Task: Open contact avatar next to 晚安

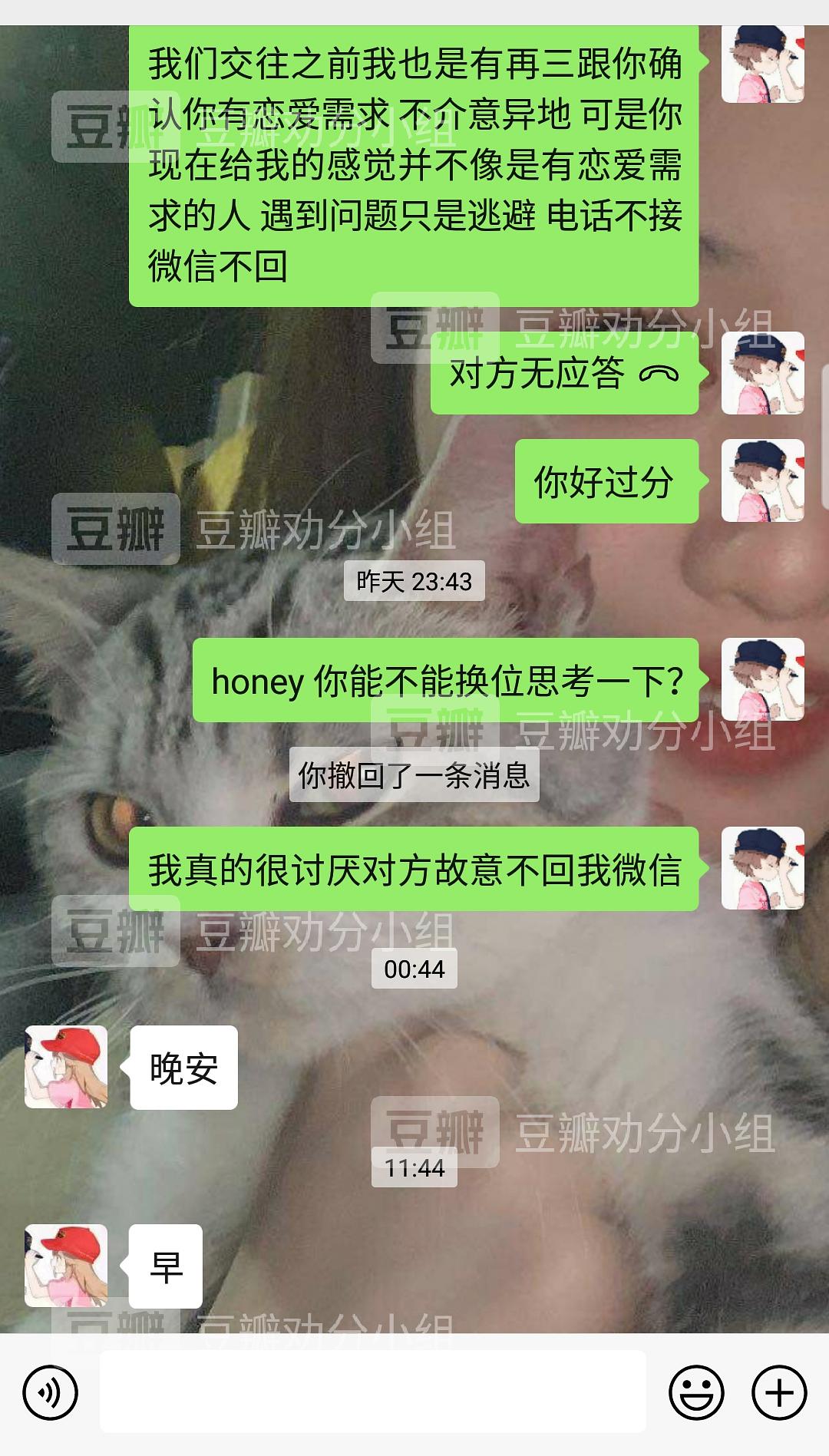Action: pyautogui.click(x=66, y=1067)
